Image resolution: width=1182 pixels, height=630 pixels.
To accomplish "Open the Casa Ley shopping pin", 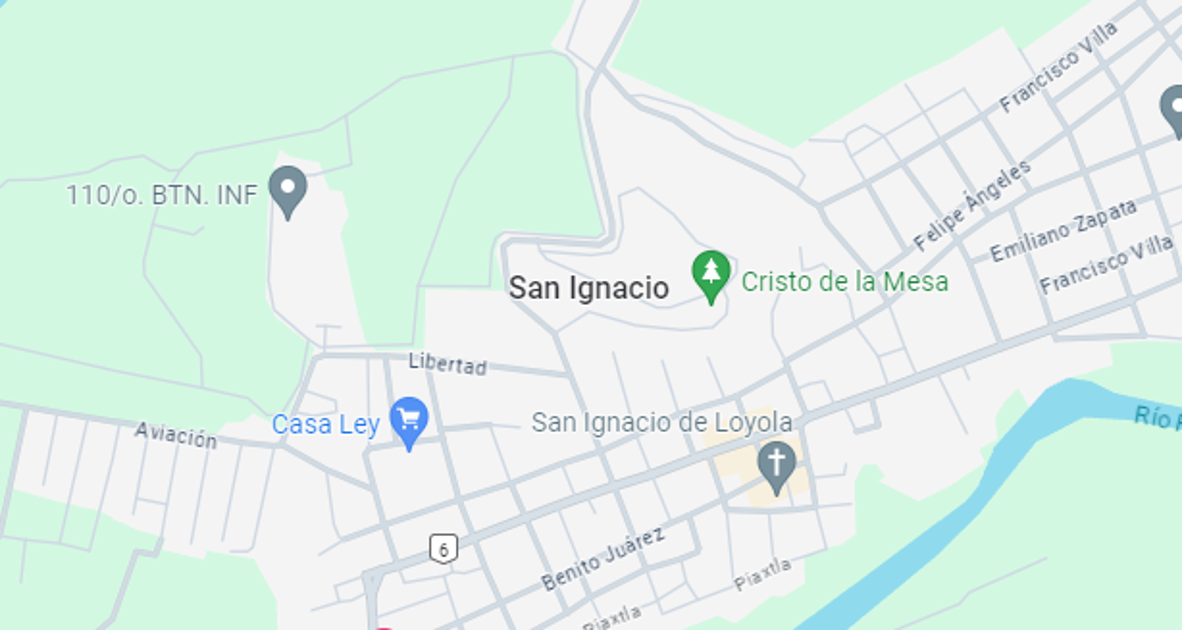I will [408, 421].
